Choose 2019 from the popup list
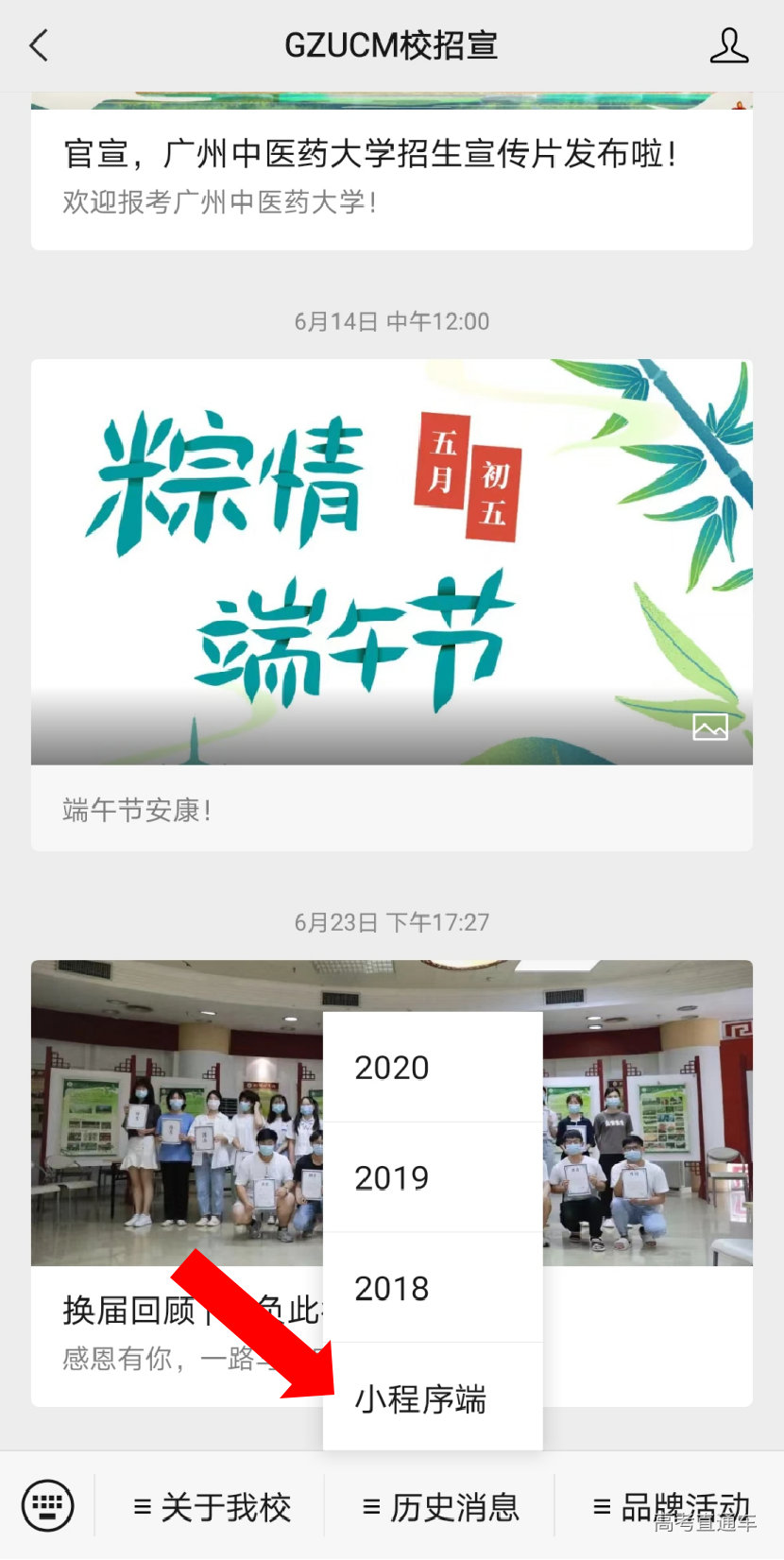This screenshot has width=784, height=1560. click(391, 1178)
